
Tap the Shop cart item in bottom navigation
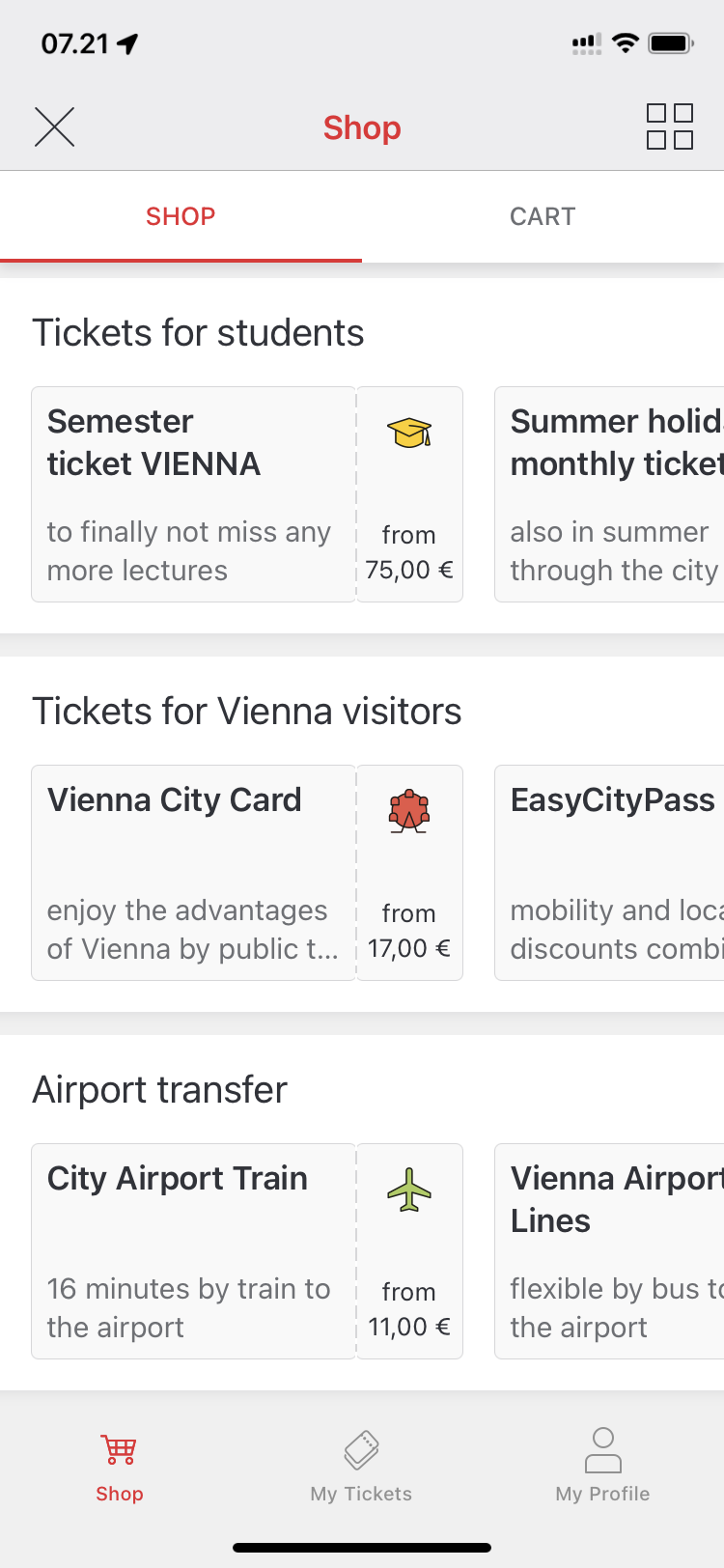coord(120,1466)
